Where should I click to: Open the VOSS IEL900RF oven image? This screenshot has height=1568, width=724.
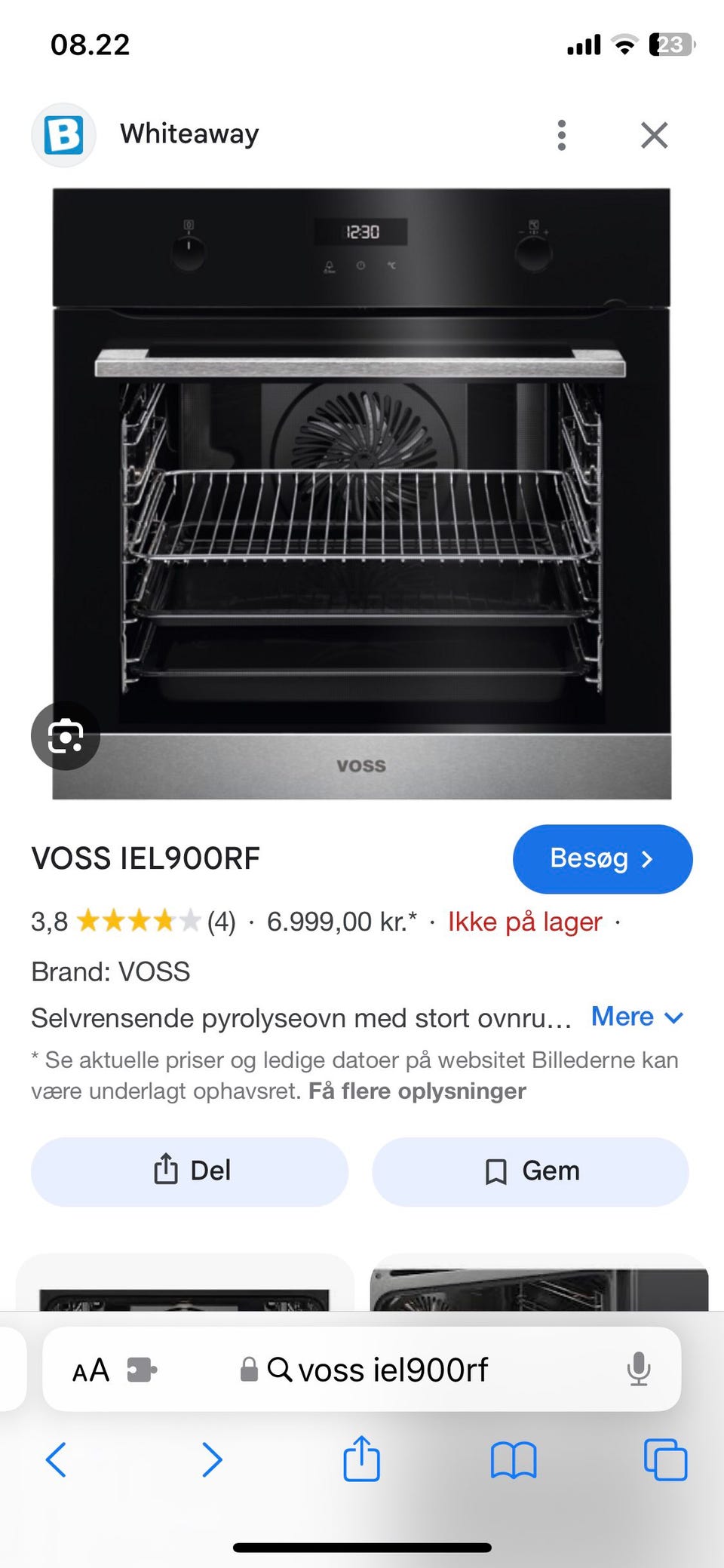[362, 493]
